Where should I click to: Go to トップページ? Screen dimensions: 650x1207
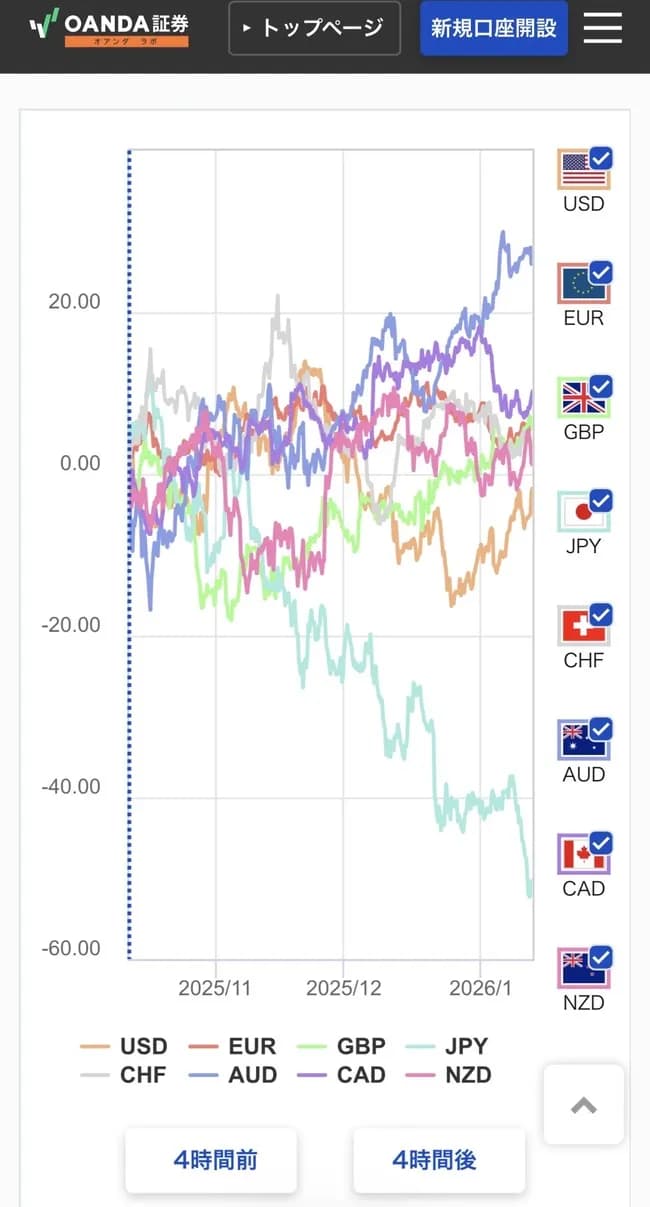pyautogui.click(x=314, y=28)
